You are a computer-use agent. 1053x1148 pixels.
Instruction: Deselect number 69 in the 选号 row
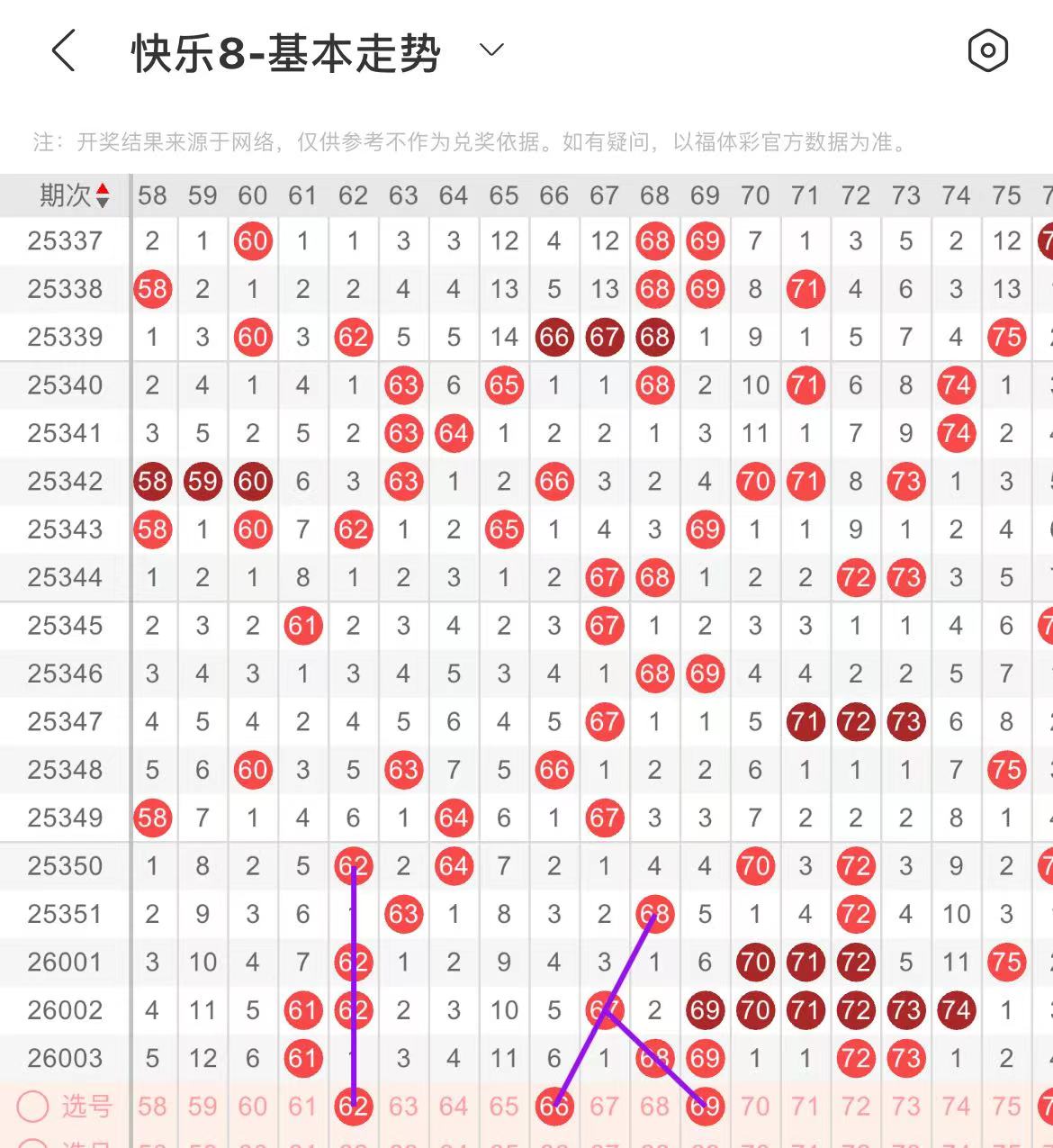pyautogui.click(x=705, y=1106)
